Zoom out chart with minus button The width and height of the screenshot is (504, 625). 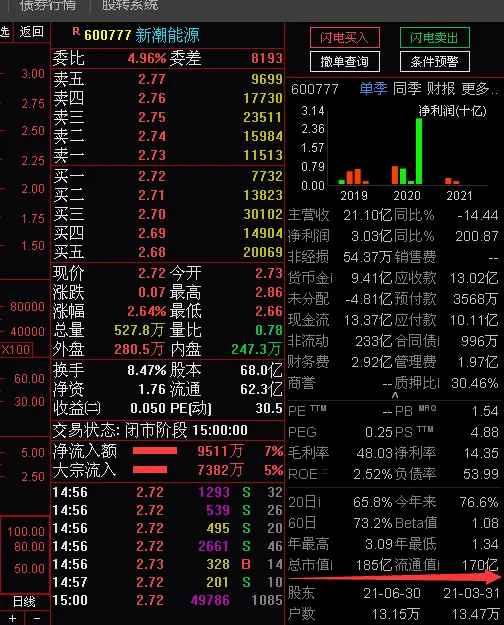pyautogui.click(x=37, y=618)
